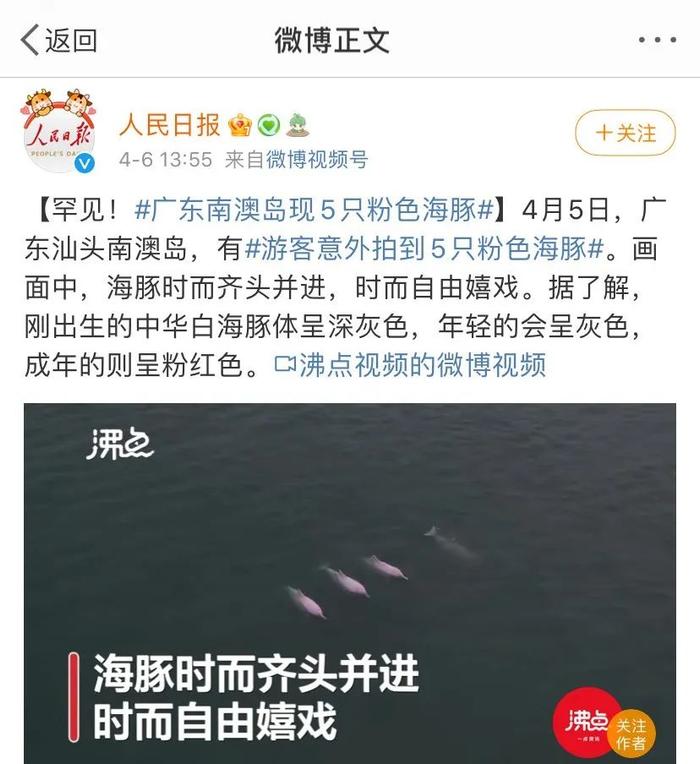The image size is (700, 764).
Task: Open 沸点视频的微博视频 link
Action: pyautogui.click(x=412, y=365)
